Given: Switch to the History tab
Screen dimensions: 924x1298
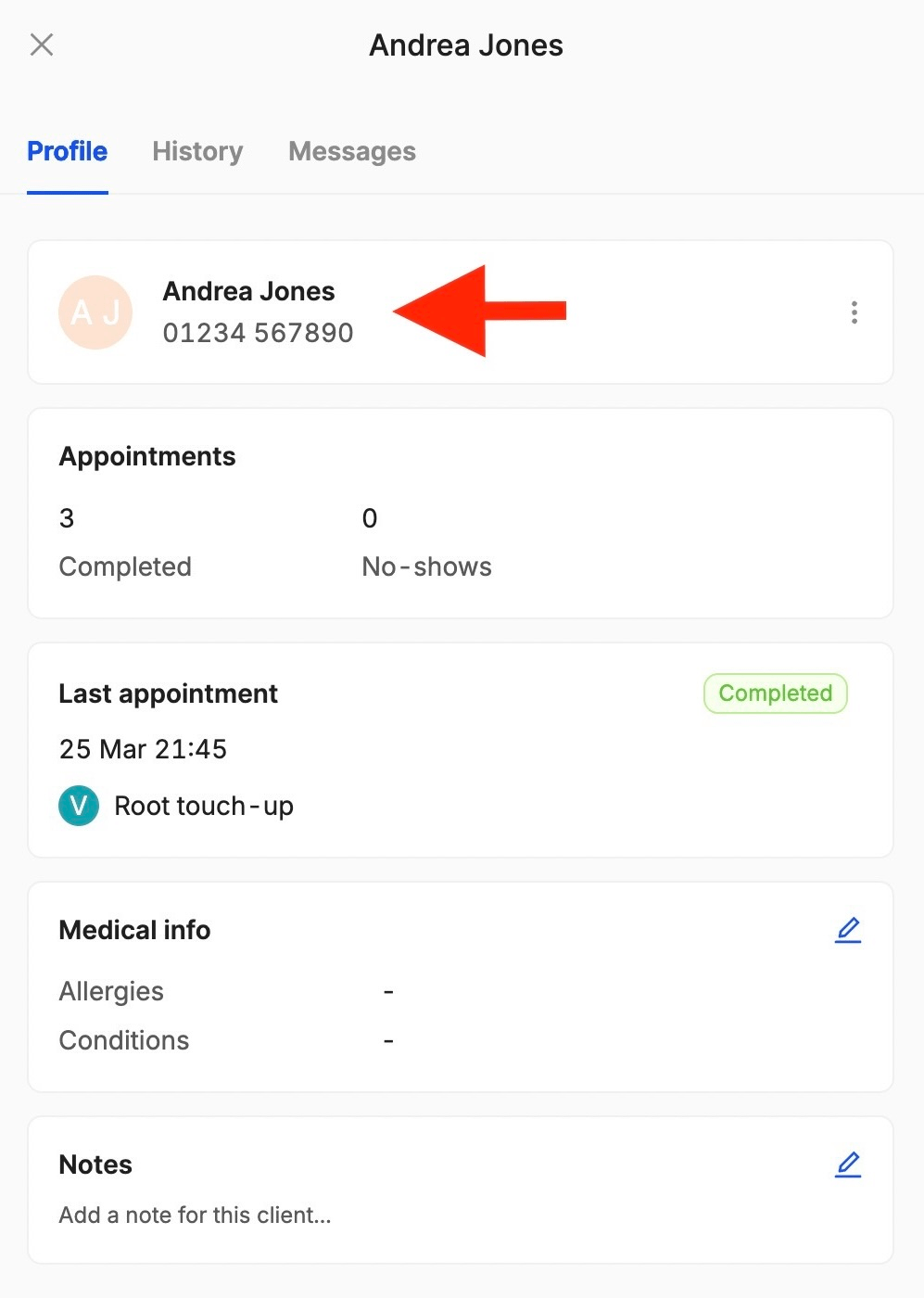Looking at the screenshot, I should (197, 151).
